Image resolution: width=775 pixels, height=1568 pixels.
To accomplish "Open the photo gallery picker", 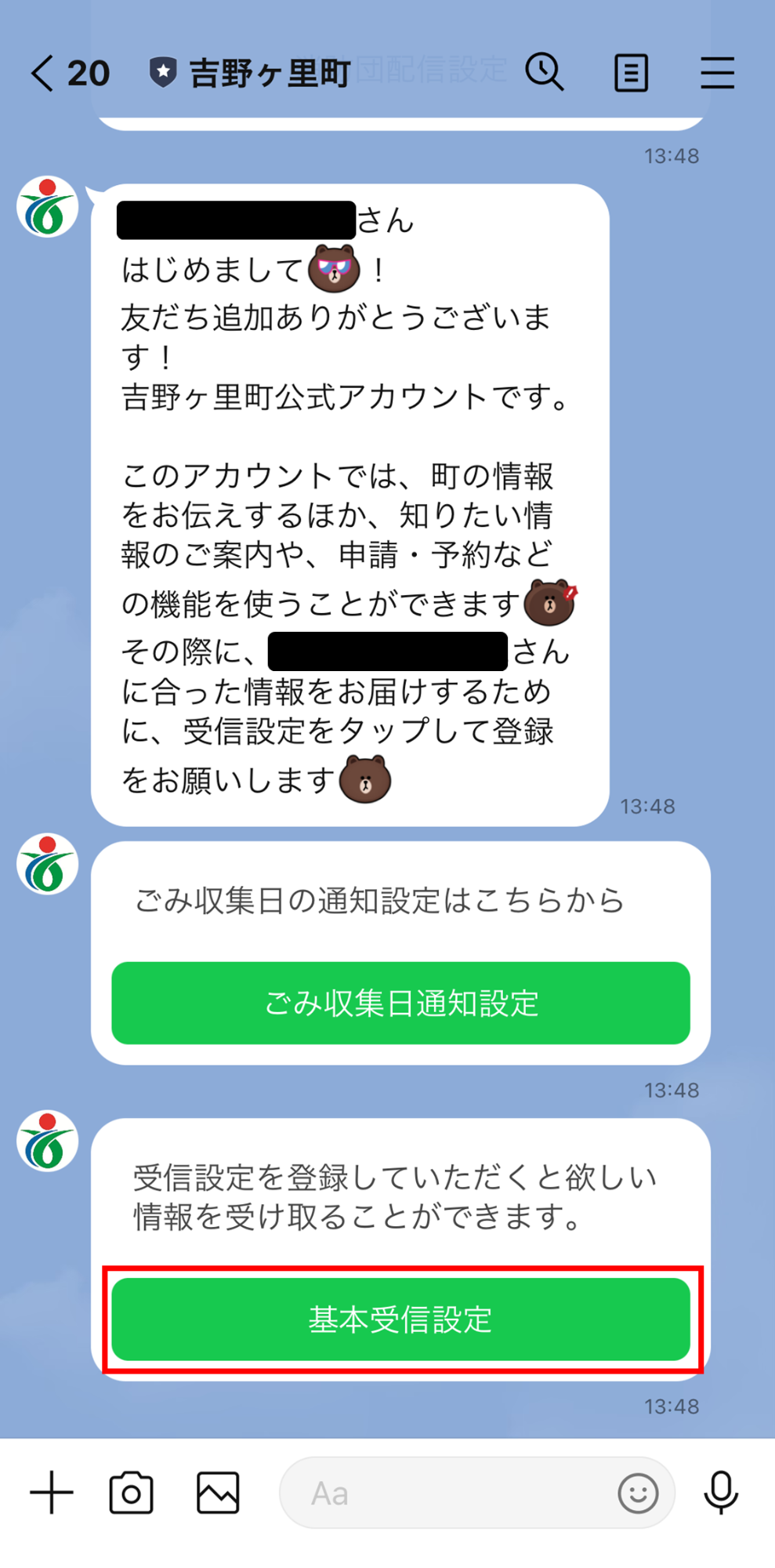I will click(x=218, y=1492).
